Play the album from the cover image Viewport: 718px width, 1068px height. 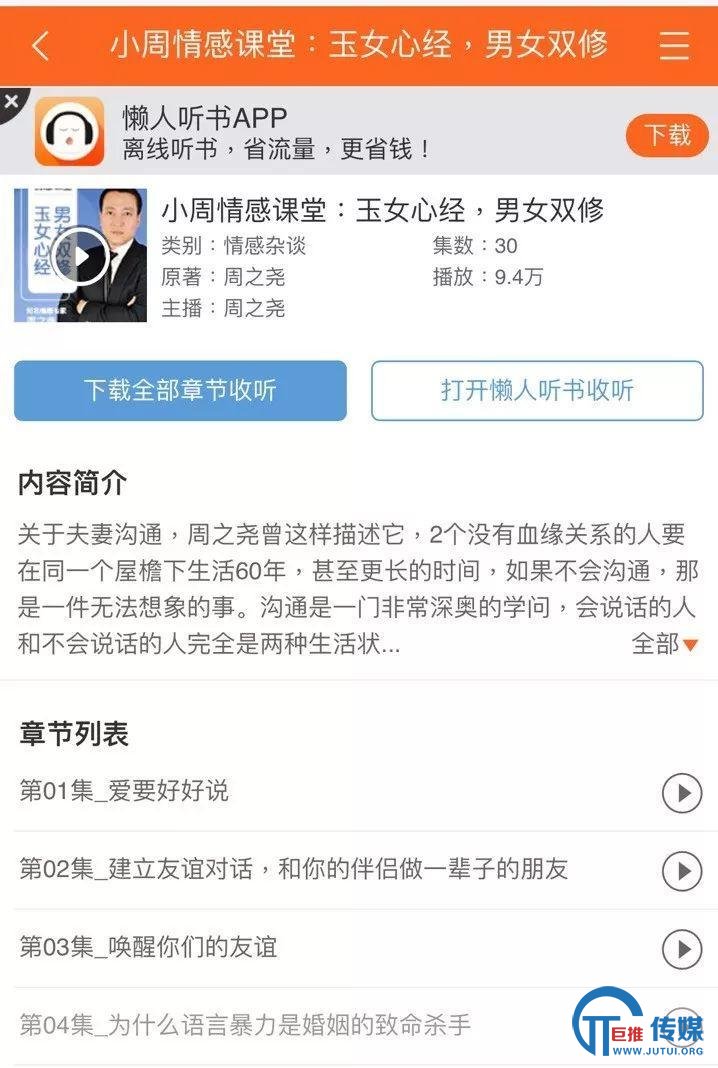pos(81,257)
